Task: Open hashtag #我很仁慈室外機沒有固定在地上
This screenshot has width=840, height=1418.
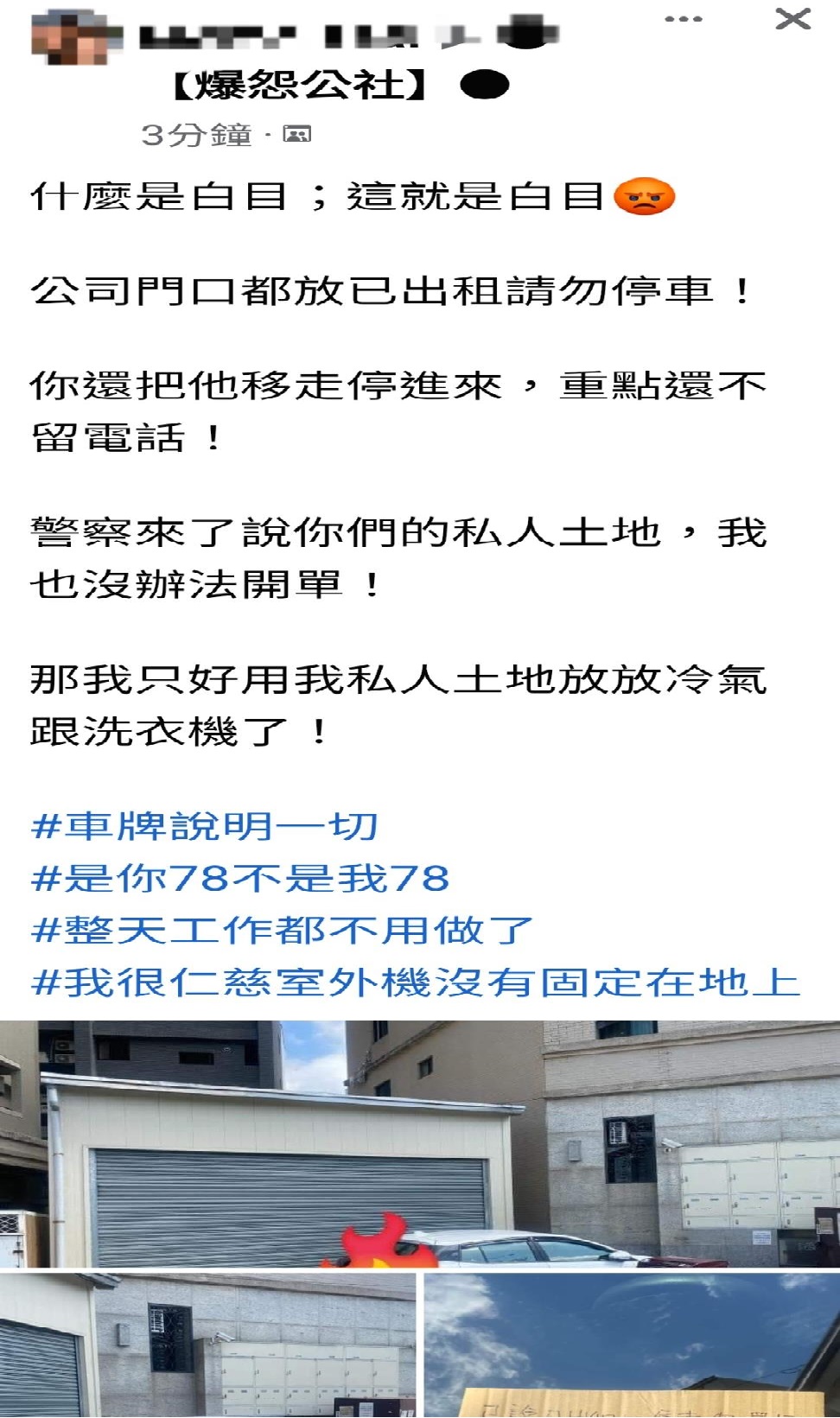Action: click(x=415, y=982)
